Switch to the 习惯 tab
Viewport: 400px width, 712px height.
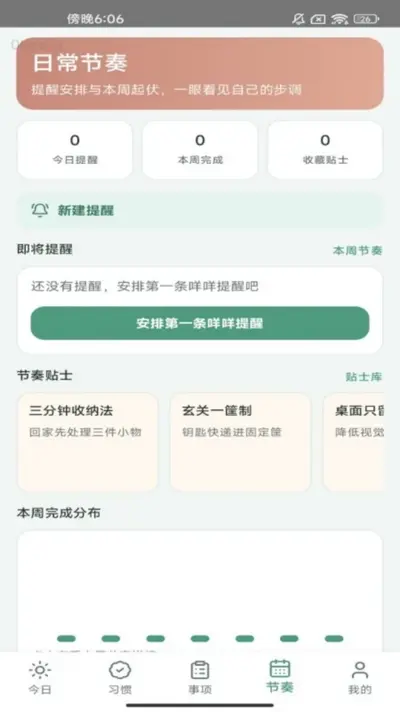click(120, 678)
